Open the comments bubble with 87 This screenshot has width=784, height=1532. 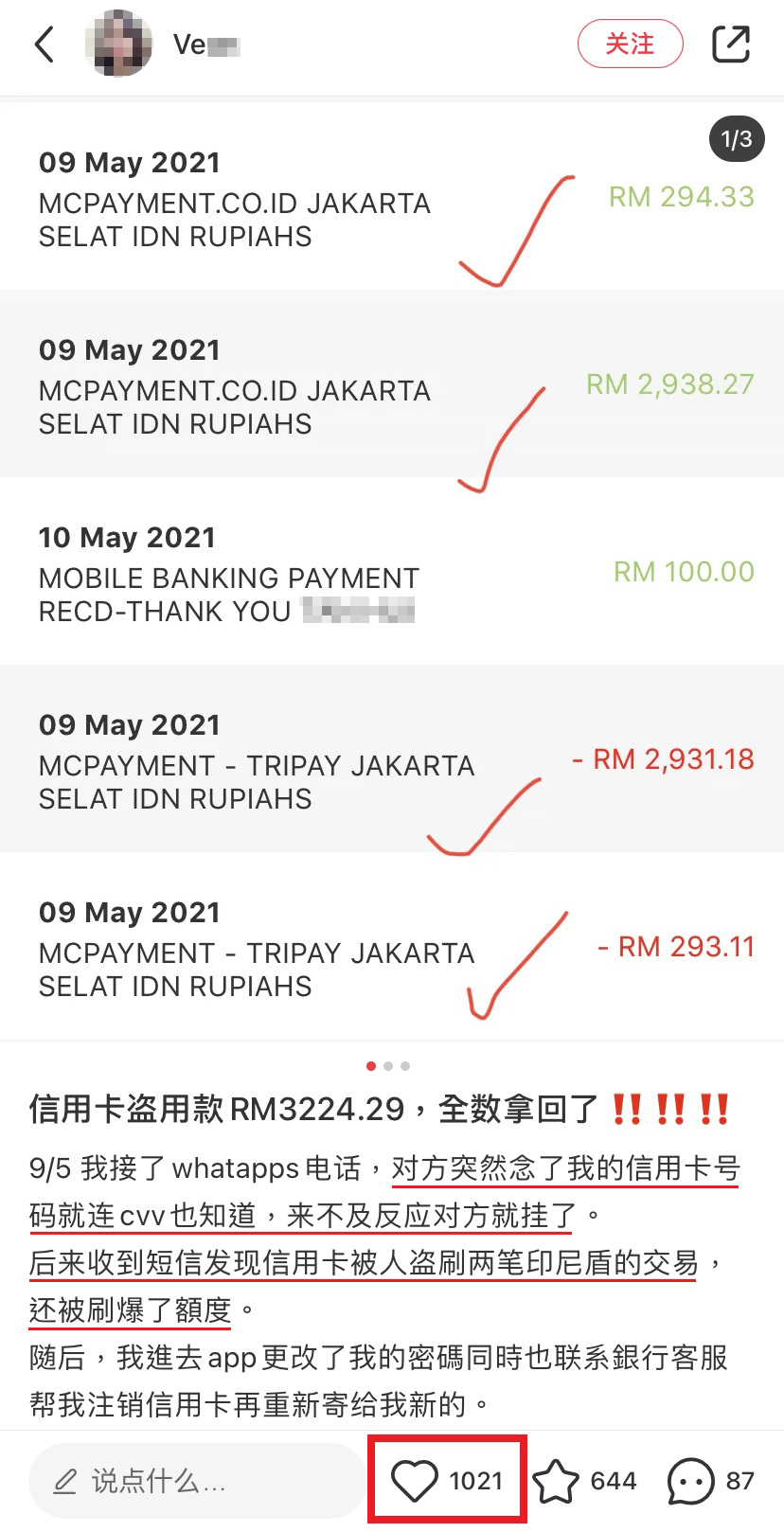click(x=691, y=1481)
